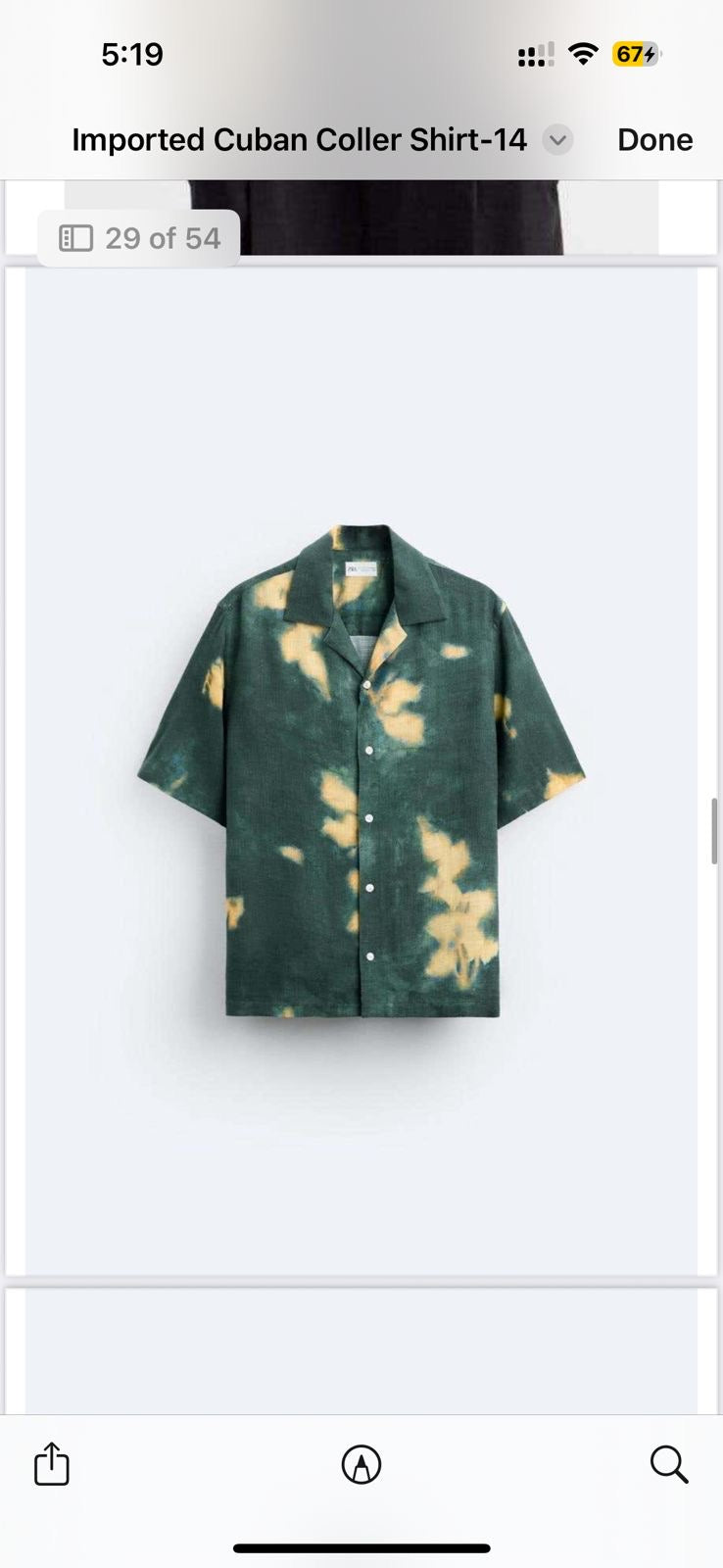Image resolution: width=723 pixels, height=1568 pixels.
Task: Open the page thumbnails from the 29 of 54 indicator
Action: (x=139, y=238)
